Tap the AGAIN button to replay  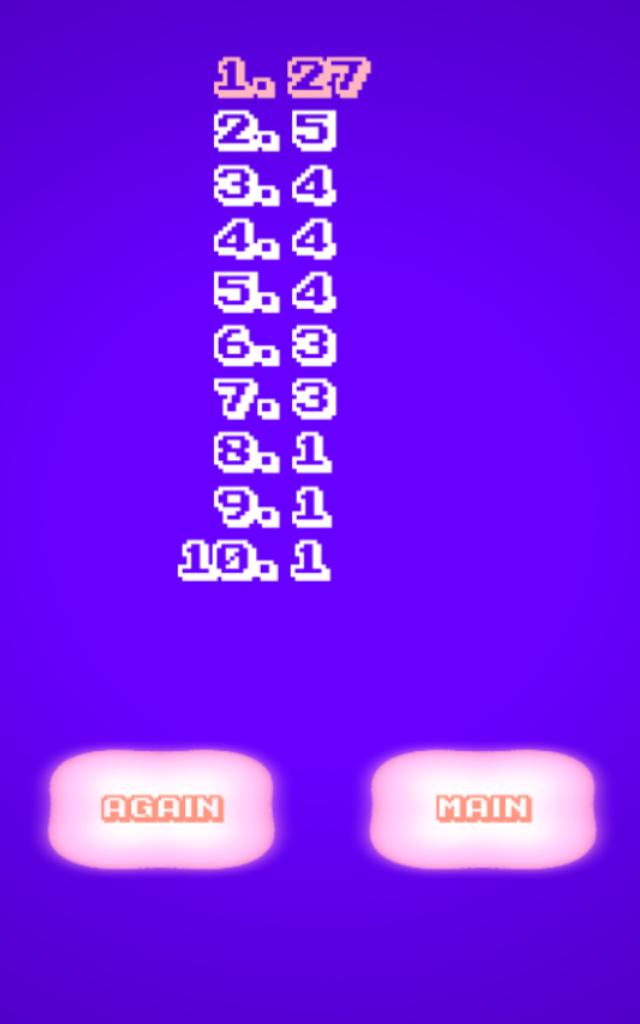click(162, 808)
